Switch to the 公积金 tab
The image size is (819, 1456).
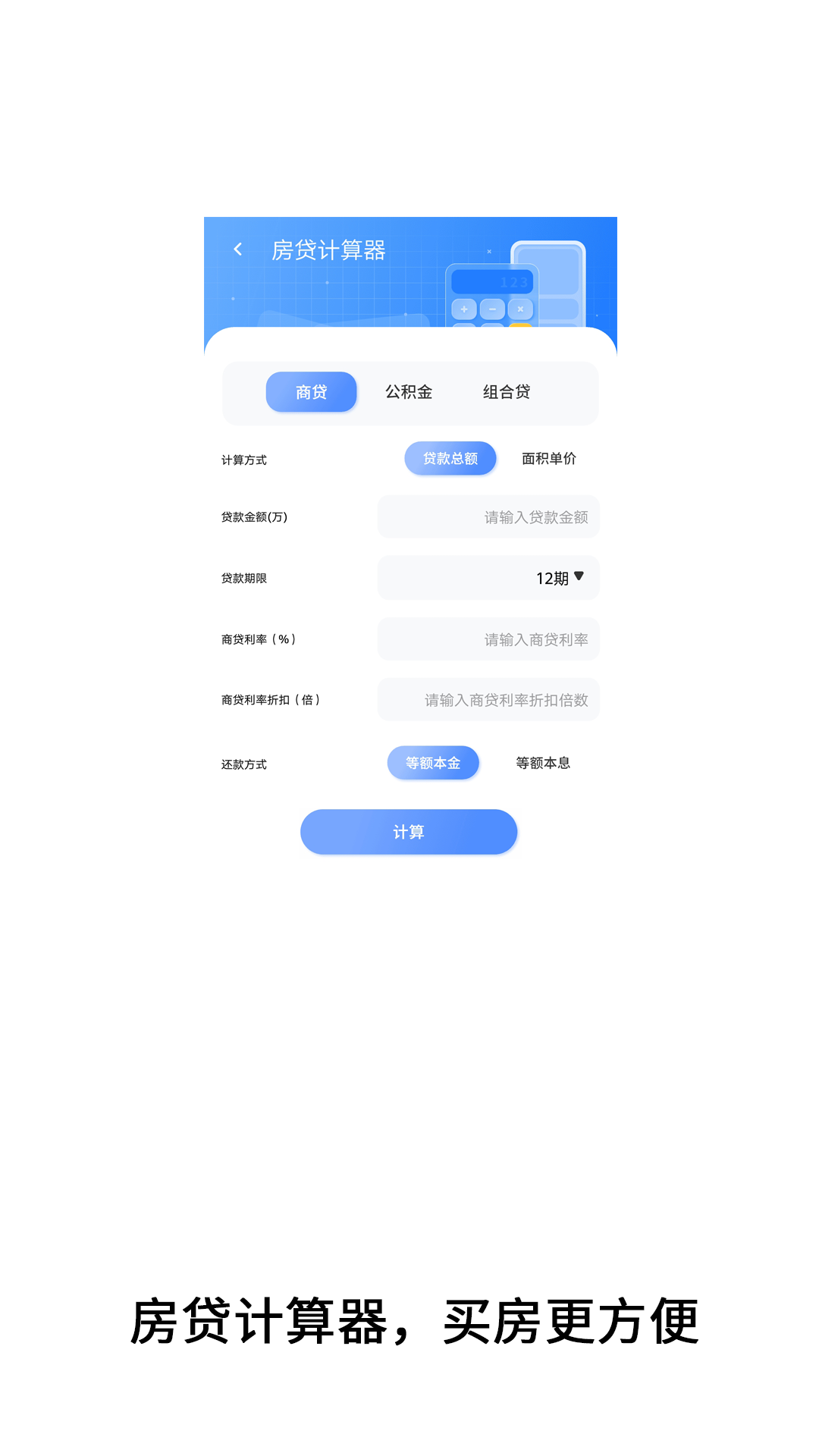408,392
